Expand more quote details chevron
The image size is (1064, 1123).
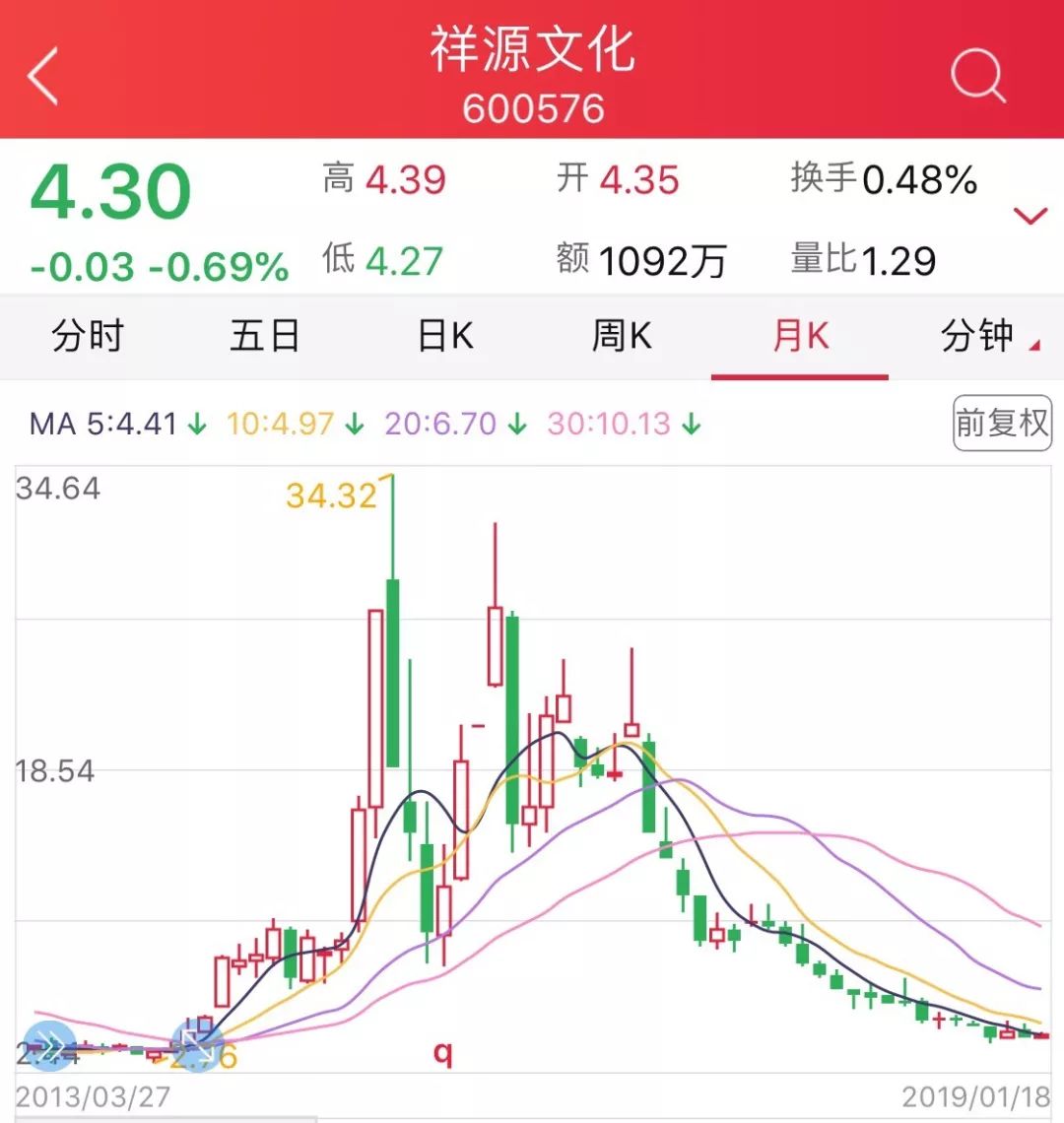click(1030, 217)
